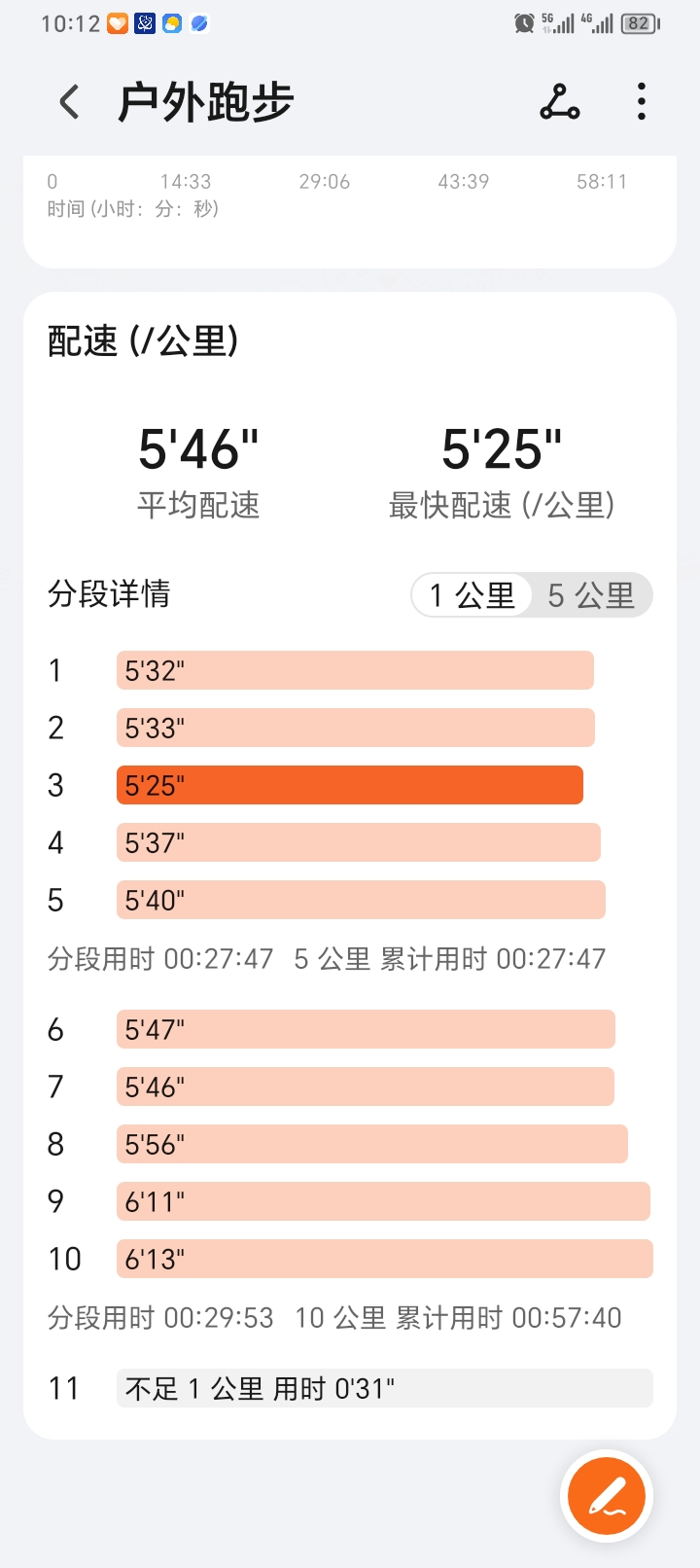The height and width of the screenshot is (1568, 700).
Task: Switch to 5 公里 segment view
Action: 591,595
